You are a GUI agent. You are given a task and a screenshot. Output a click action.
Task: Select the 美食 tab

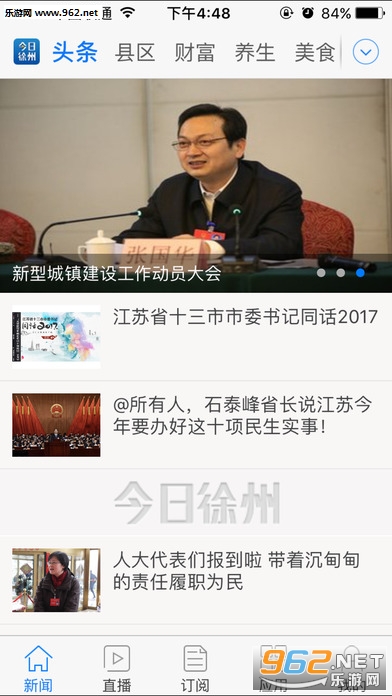click(x=315, y=53)
